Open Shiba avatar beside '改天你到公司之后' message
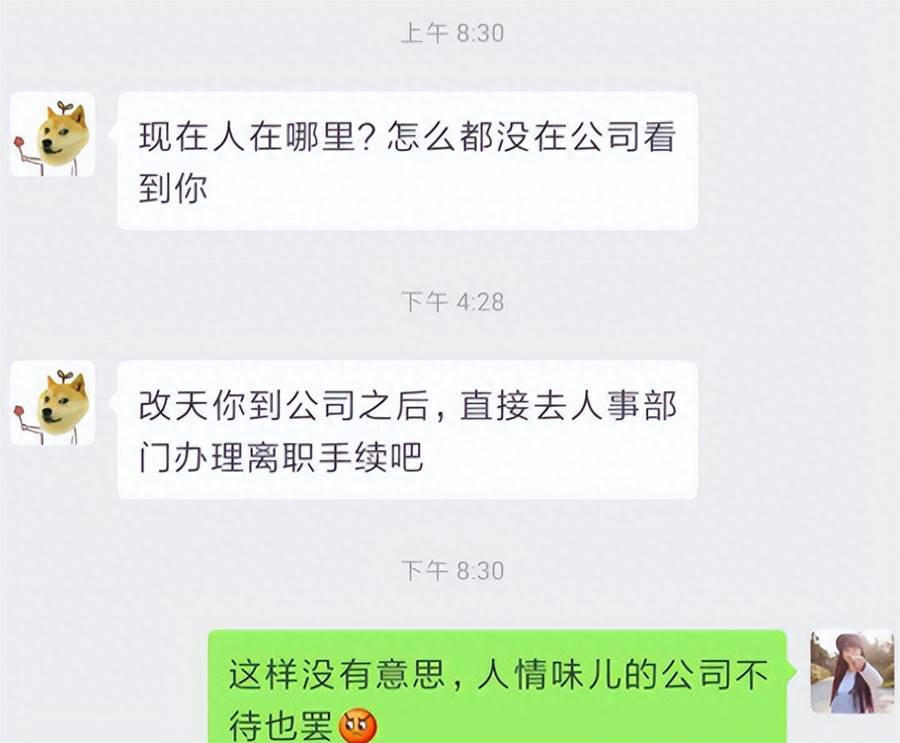 [x=53, y=403]
